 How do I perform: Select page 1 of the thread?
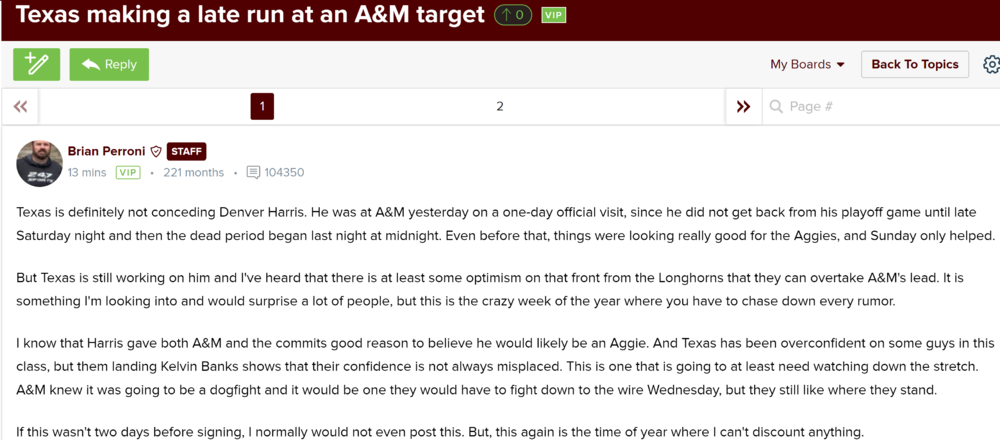tap(262, 106)
